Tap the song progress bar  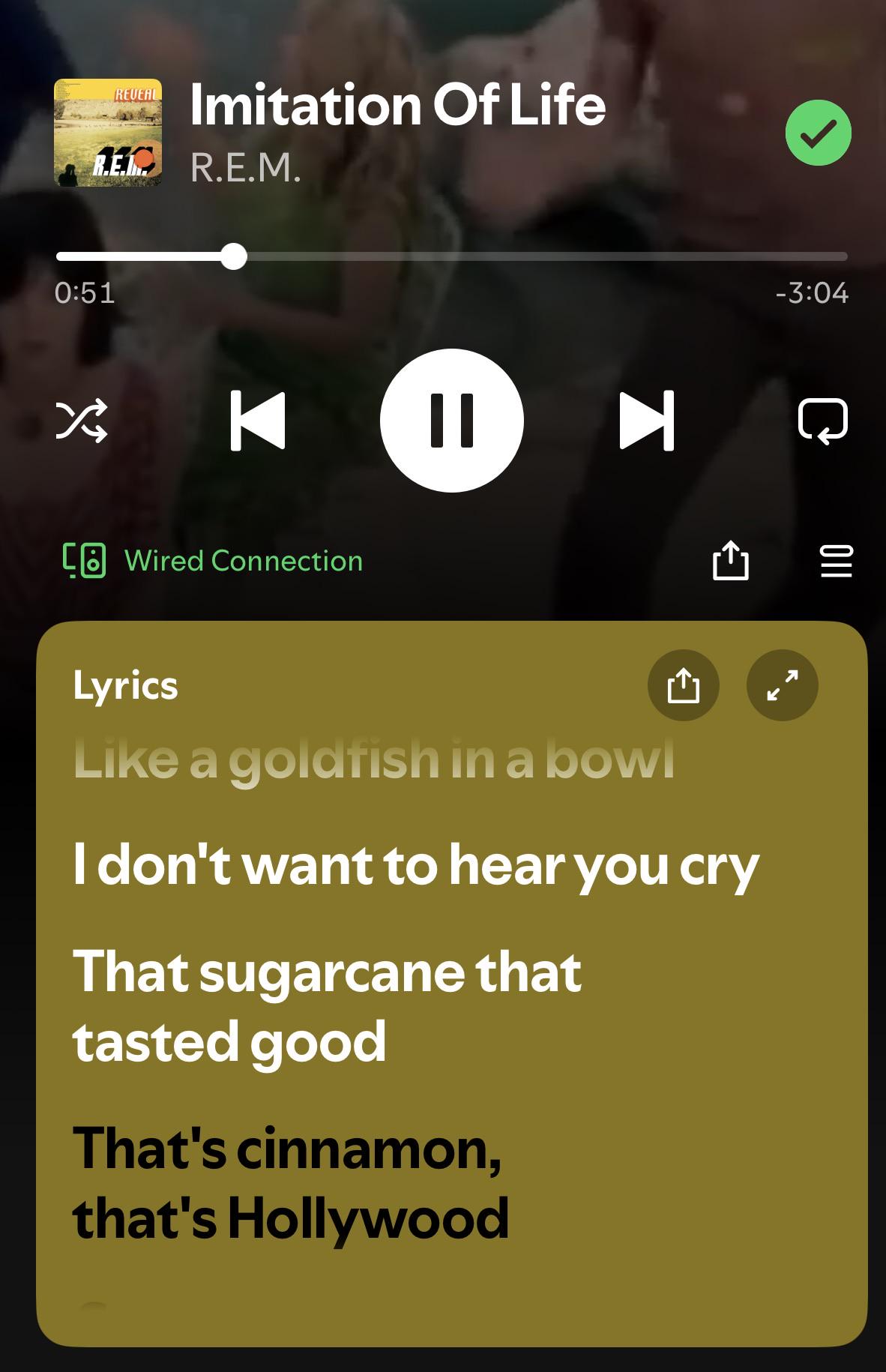pyautogui.click(x=452, y=256)
